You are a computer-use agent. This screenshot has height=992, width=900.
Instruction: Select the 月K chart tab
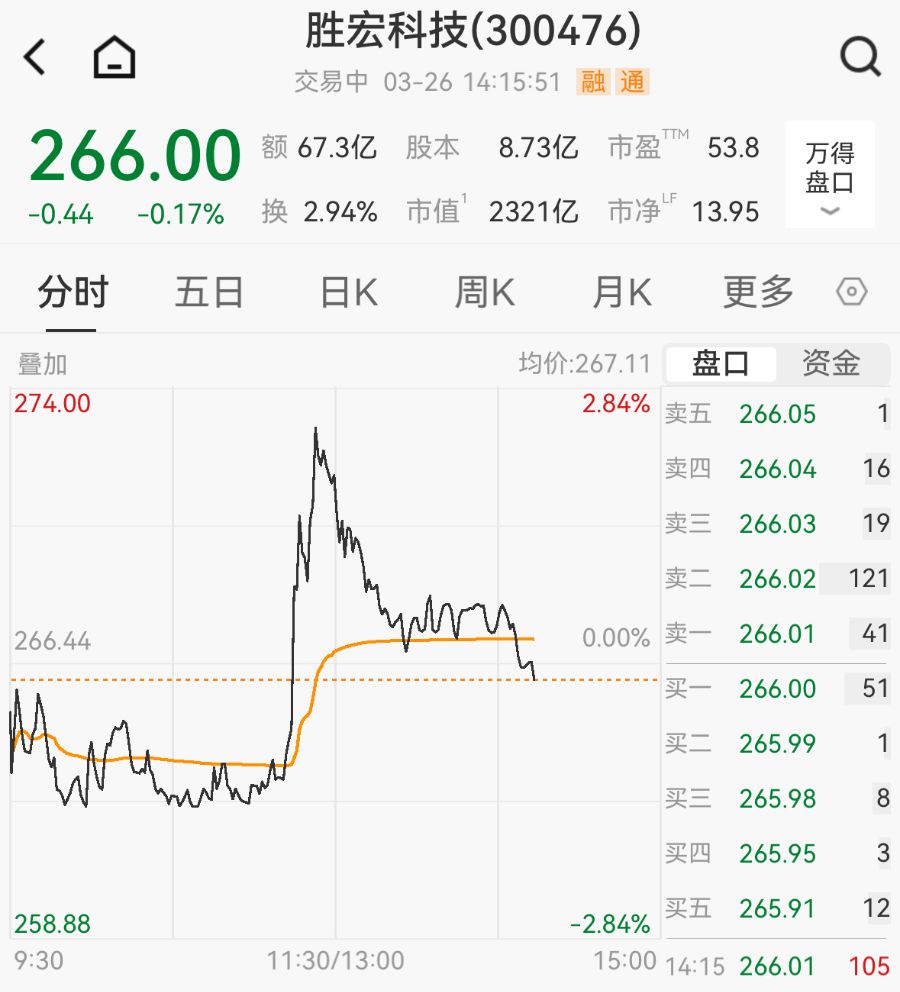click(x=621, y=292)
